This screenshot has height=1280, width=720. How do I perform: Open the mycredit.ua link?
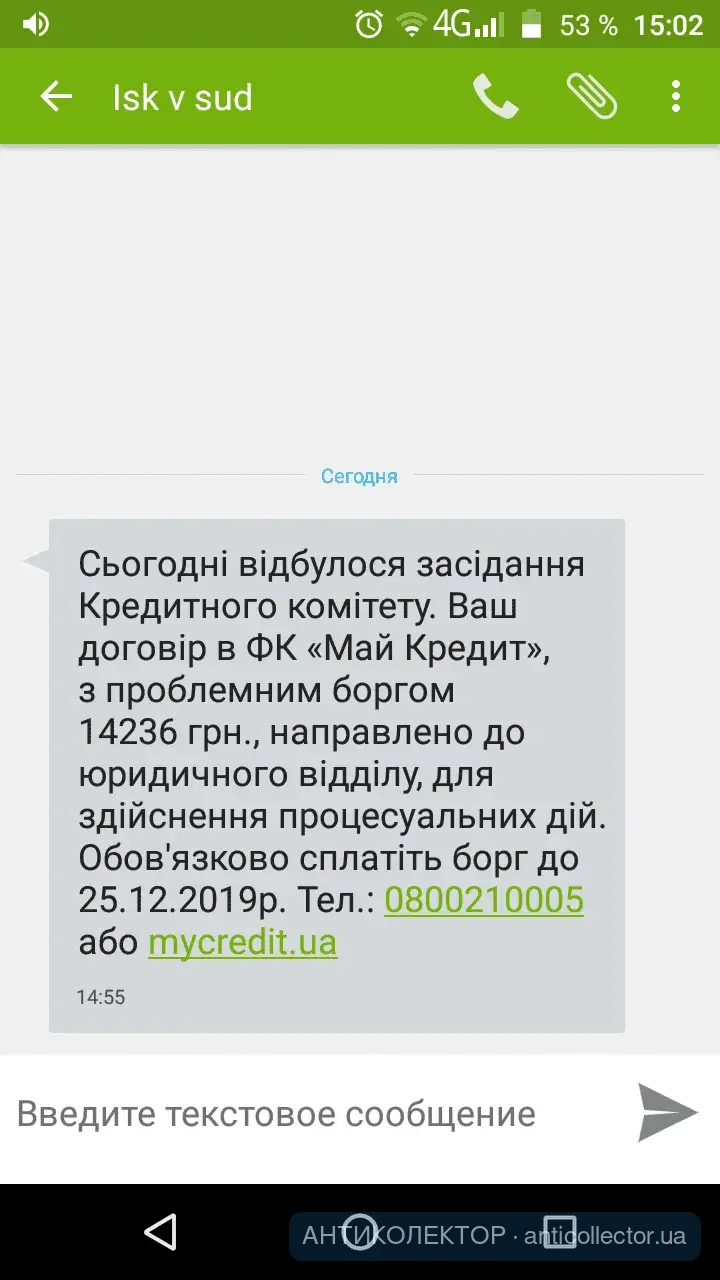[x=243, y=942]
